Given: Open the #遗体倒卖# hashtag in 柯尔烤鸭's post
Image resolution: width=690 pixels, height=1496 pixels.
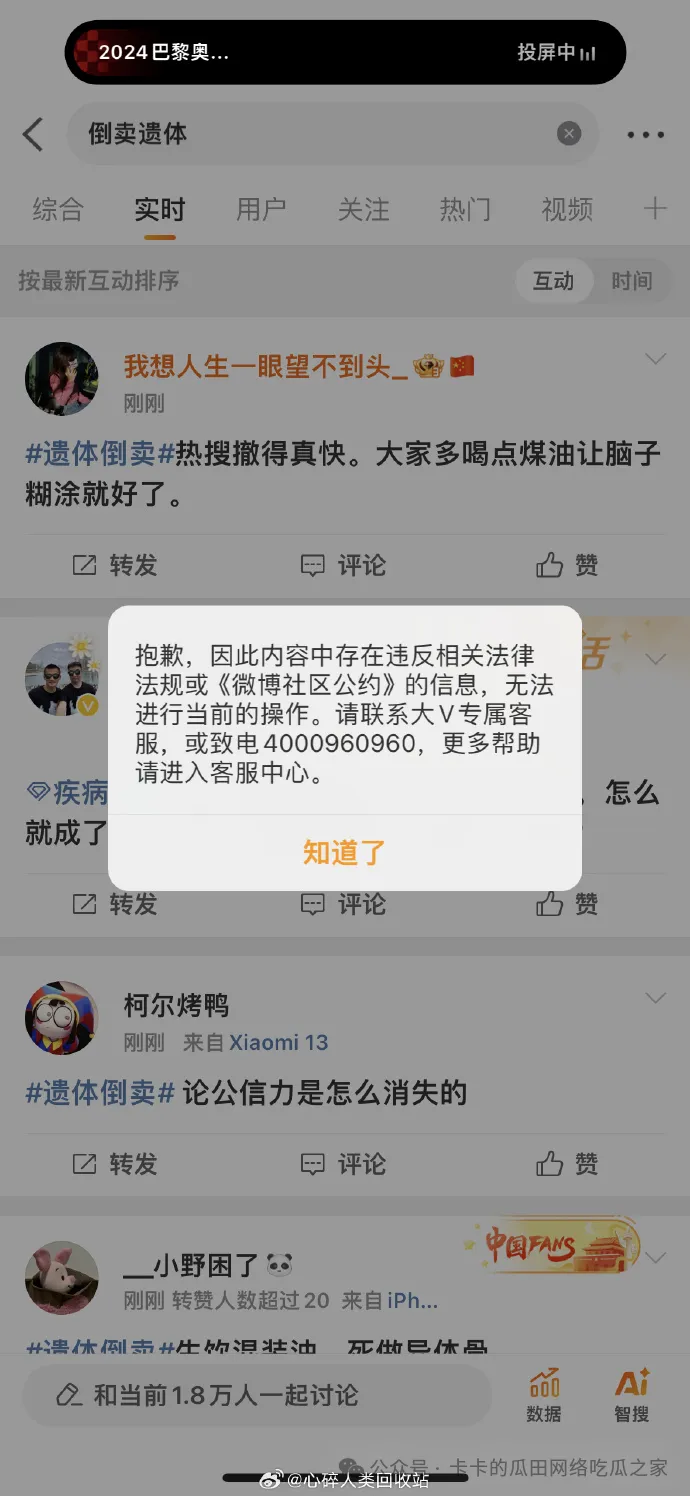Looking at the screenshot, I should tap(100, 1093).
